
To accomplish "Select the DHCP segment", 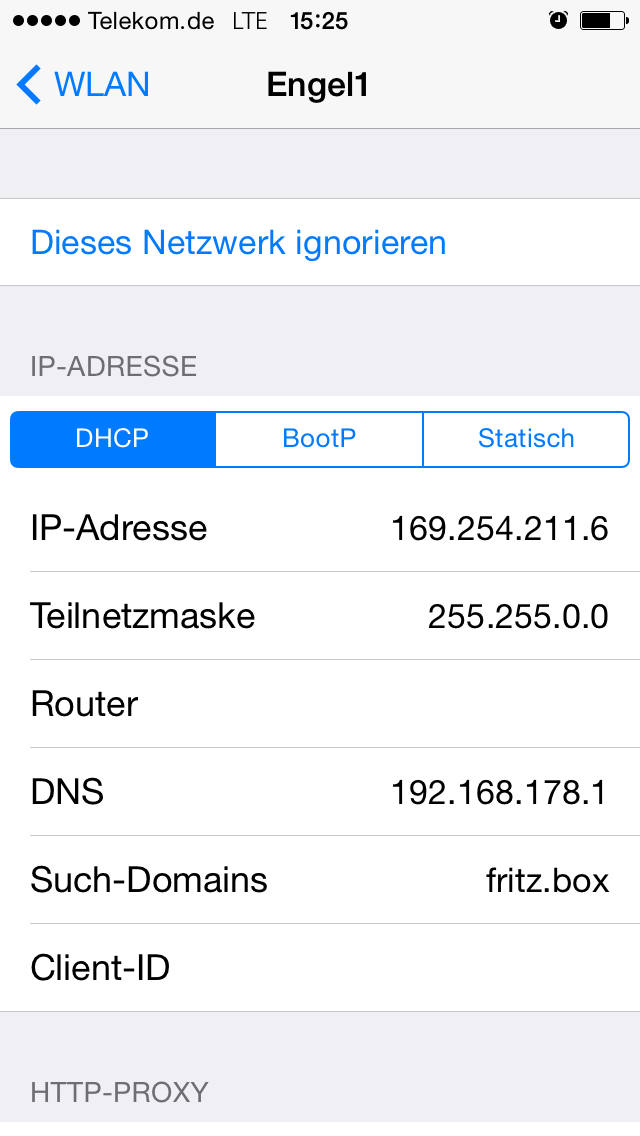I will click(x=112, y=439).
